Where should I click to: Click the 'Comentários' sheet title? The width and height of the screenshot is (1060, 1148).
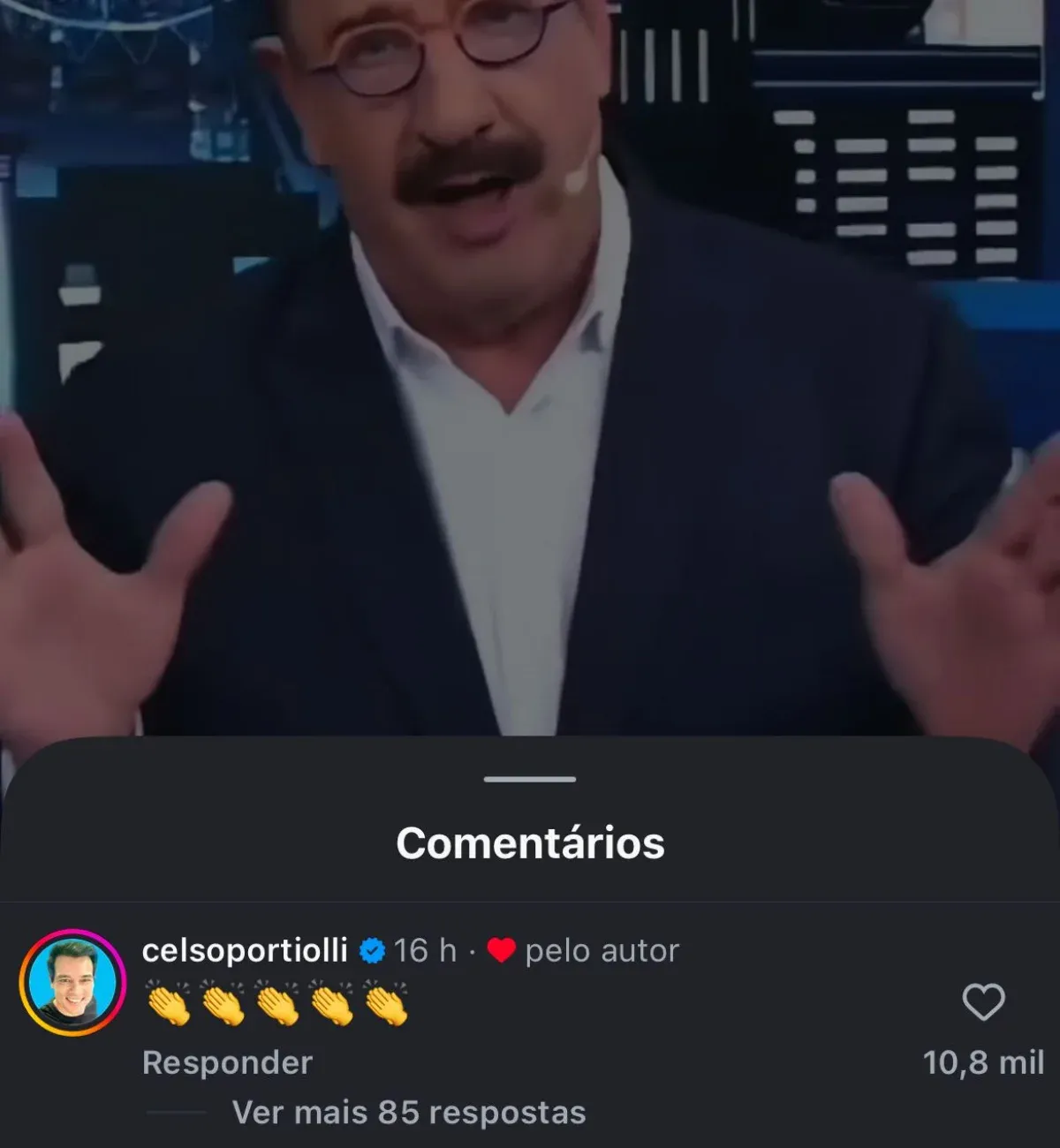pyautogui.click(x=530, y=843)
